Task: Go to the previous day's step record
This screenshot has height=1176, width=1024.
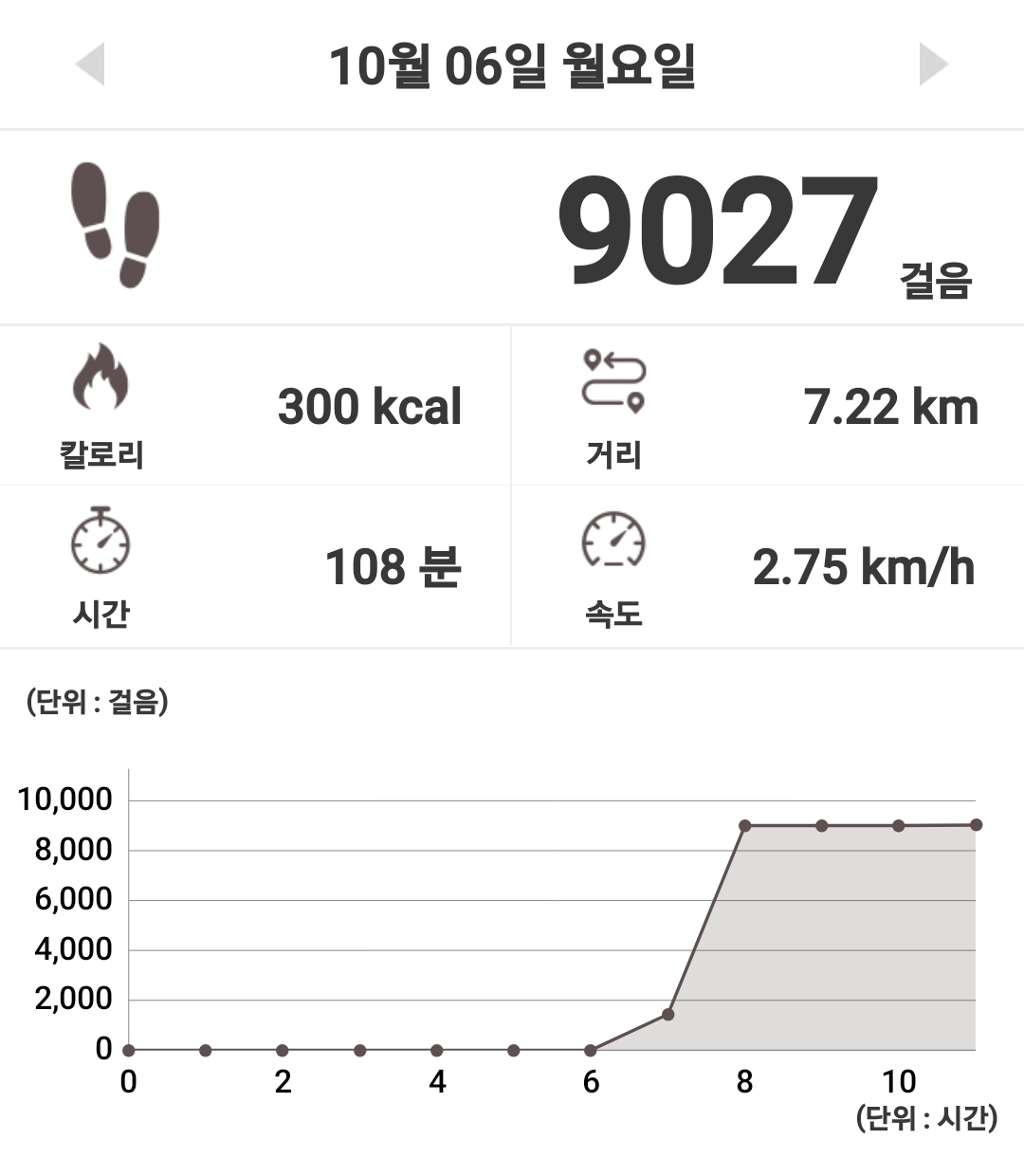Action: (91, 64)
